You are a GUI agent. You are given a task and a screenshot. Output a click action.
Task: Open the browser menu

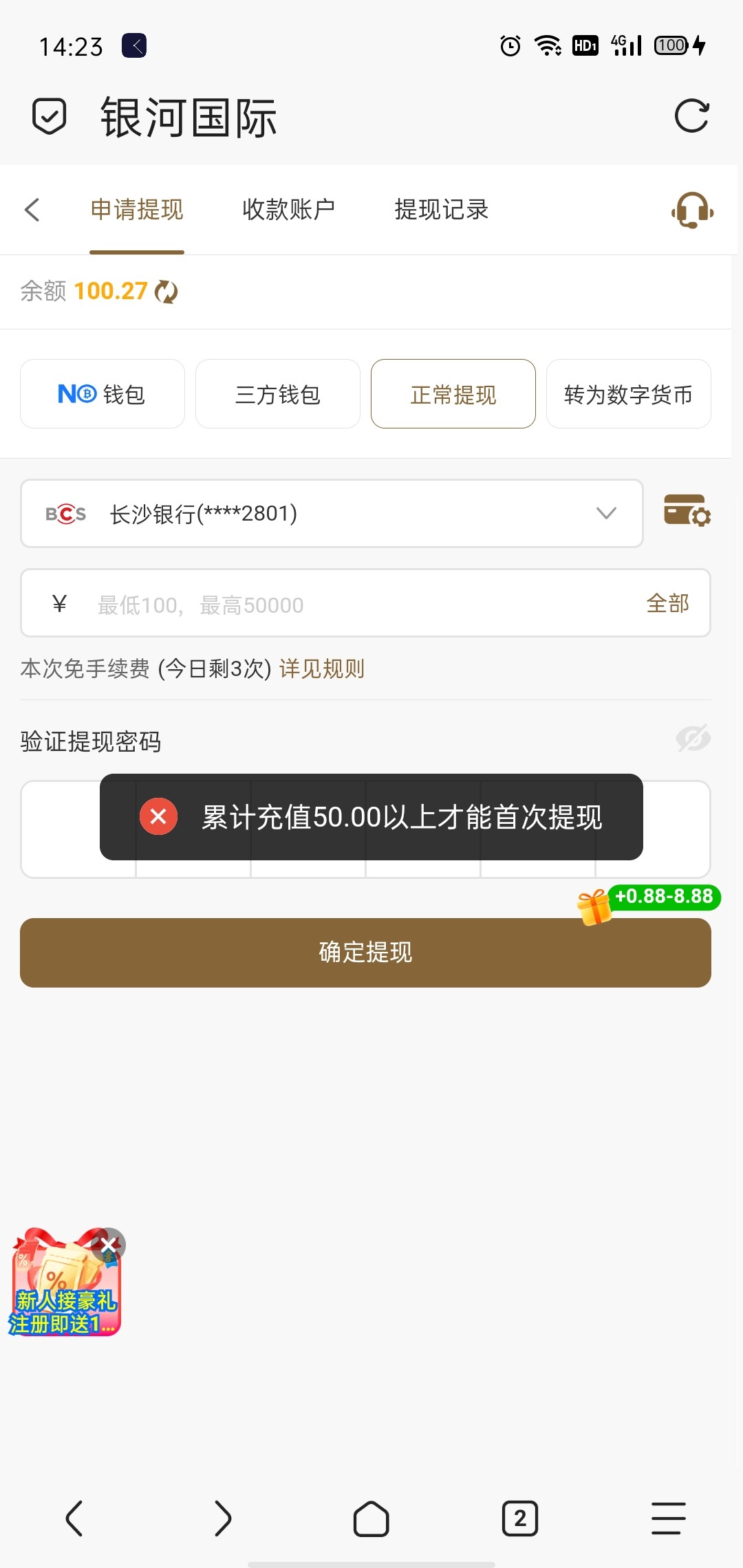(668, 1518)
